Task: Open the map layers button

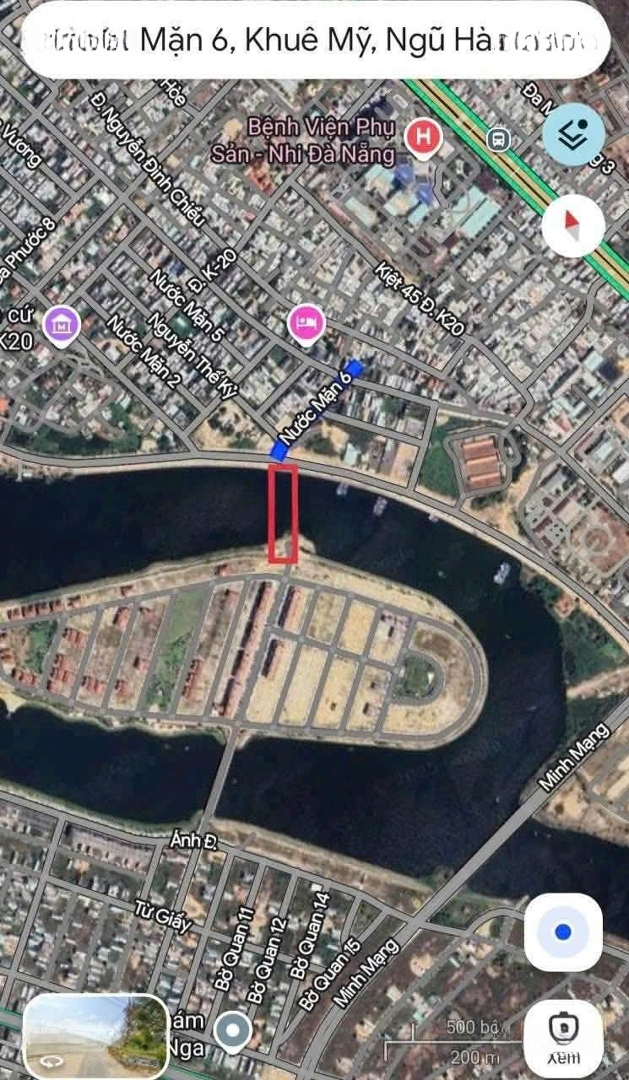Action: (x=573, y=135)
